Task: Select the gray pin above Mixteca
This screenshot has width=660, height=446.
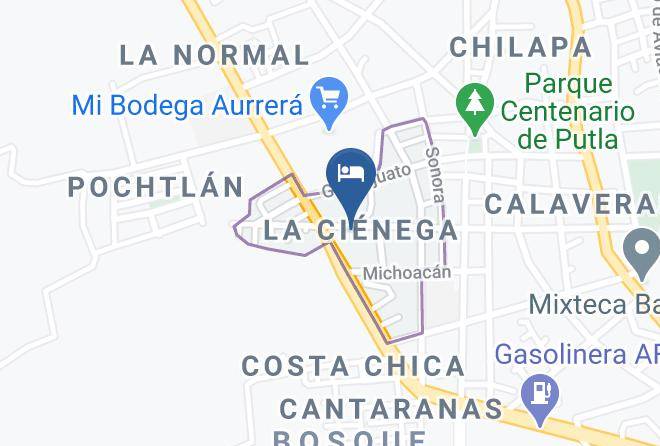Action: pos(642,254)
